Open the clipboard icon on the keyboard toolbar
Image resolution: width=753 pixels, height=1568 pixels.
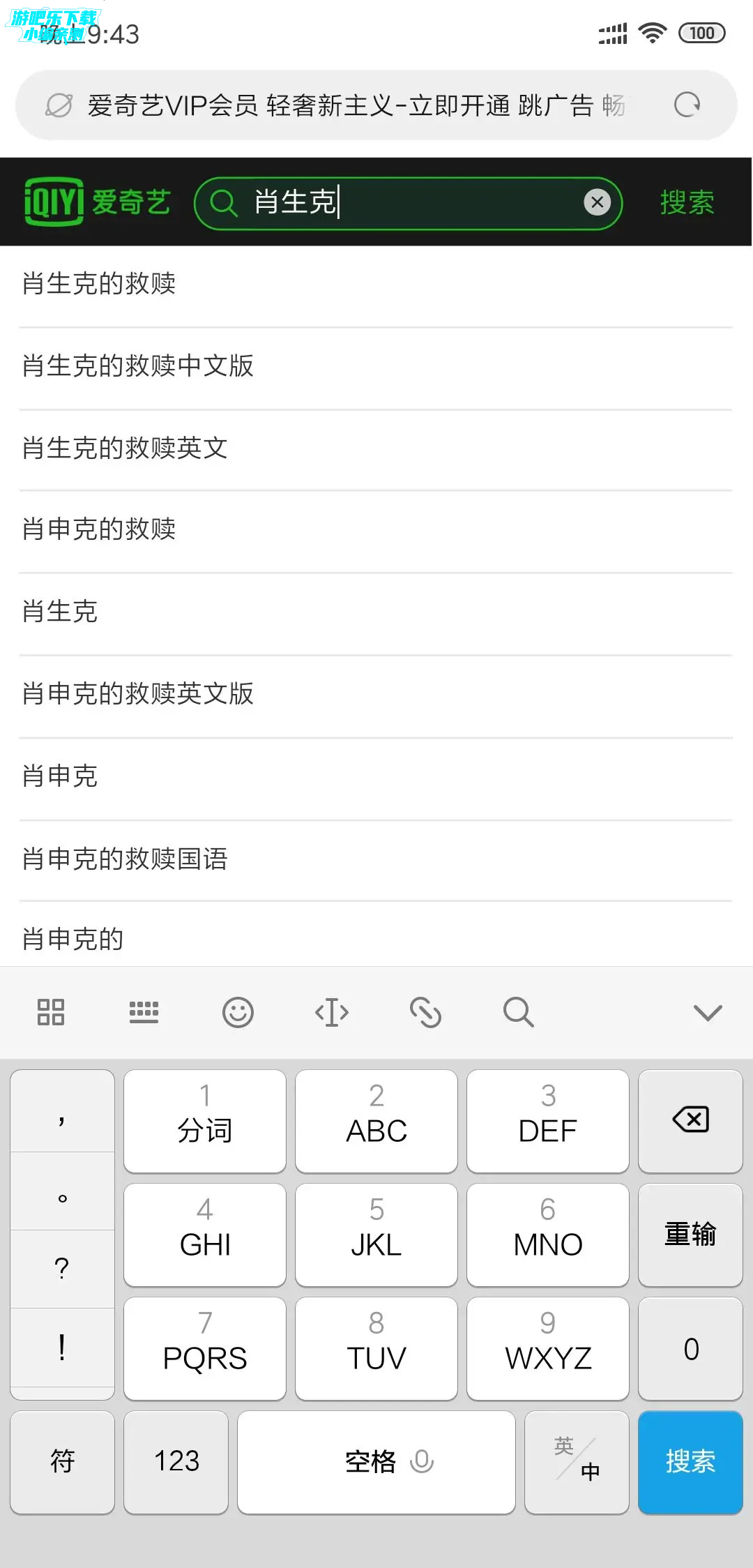click(x=425, y=1013)
